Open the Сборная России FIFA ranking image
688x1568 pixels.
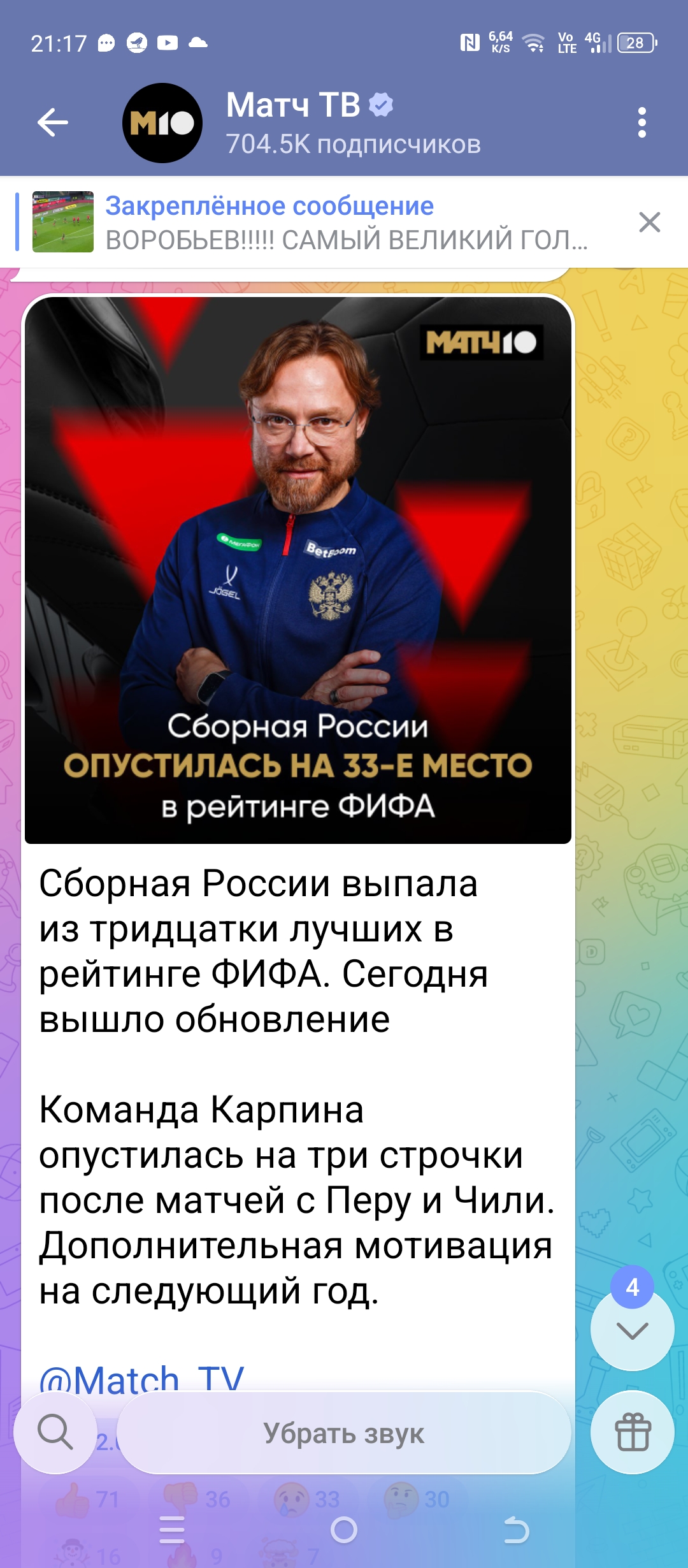[x=297, y=570]
